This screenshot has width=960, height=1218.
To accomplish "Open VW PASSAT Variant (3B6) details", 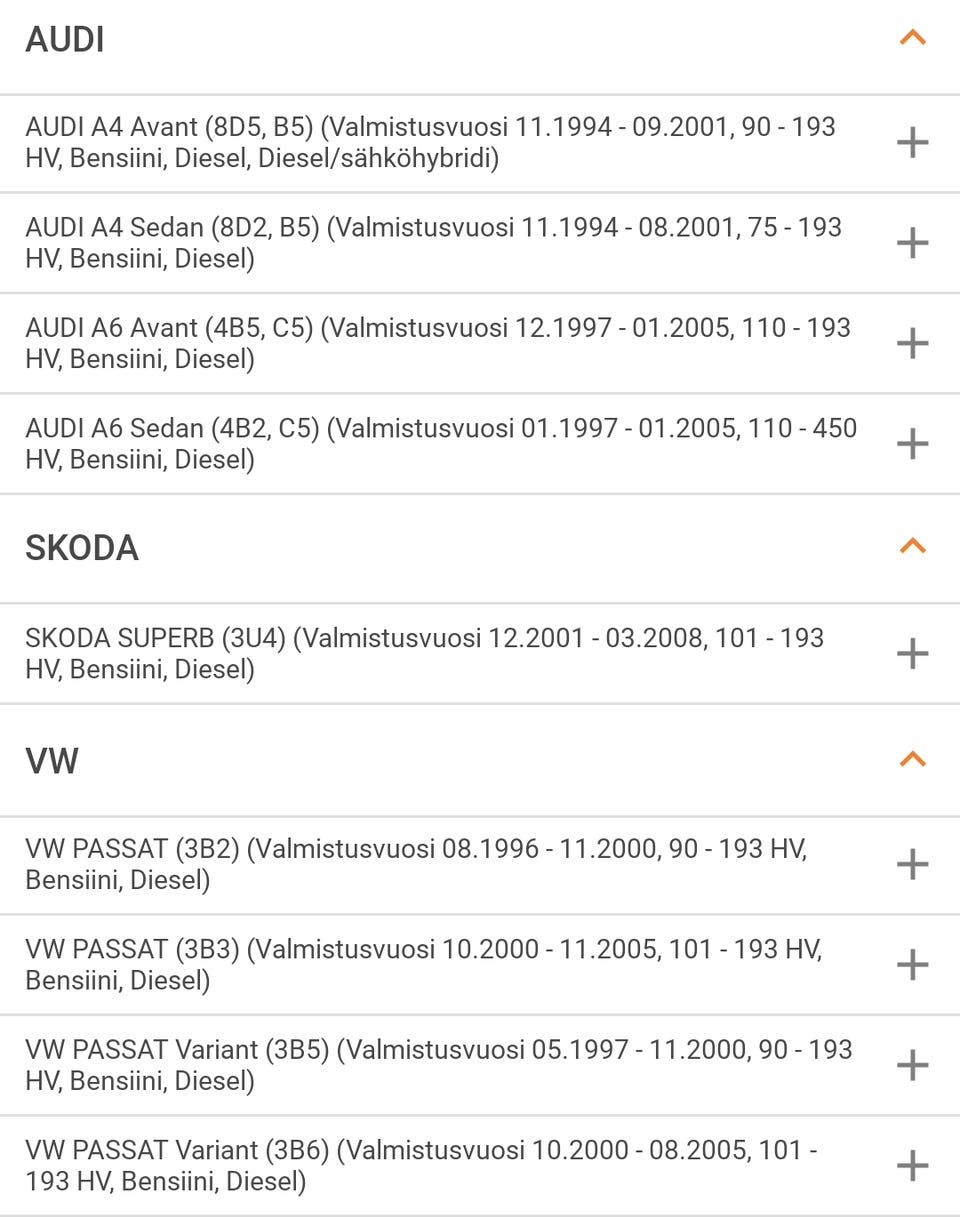I will coord(912,1165).
